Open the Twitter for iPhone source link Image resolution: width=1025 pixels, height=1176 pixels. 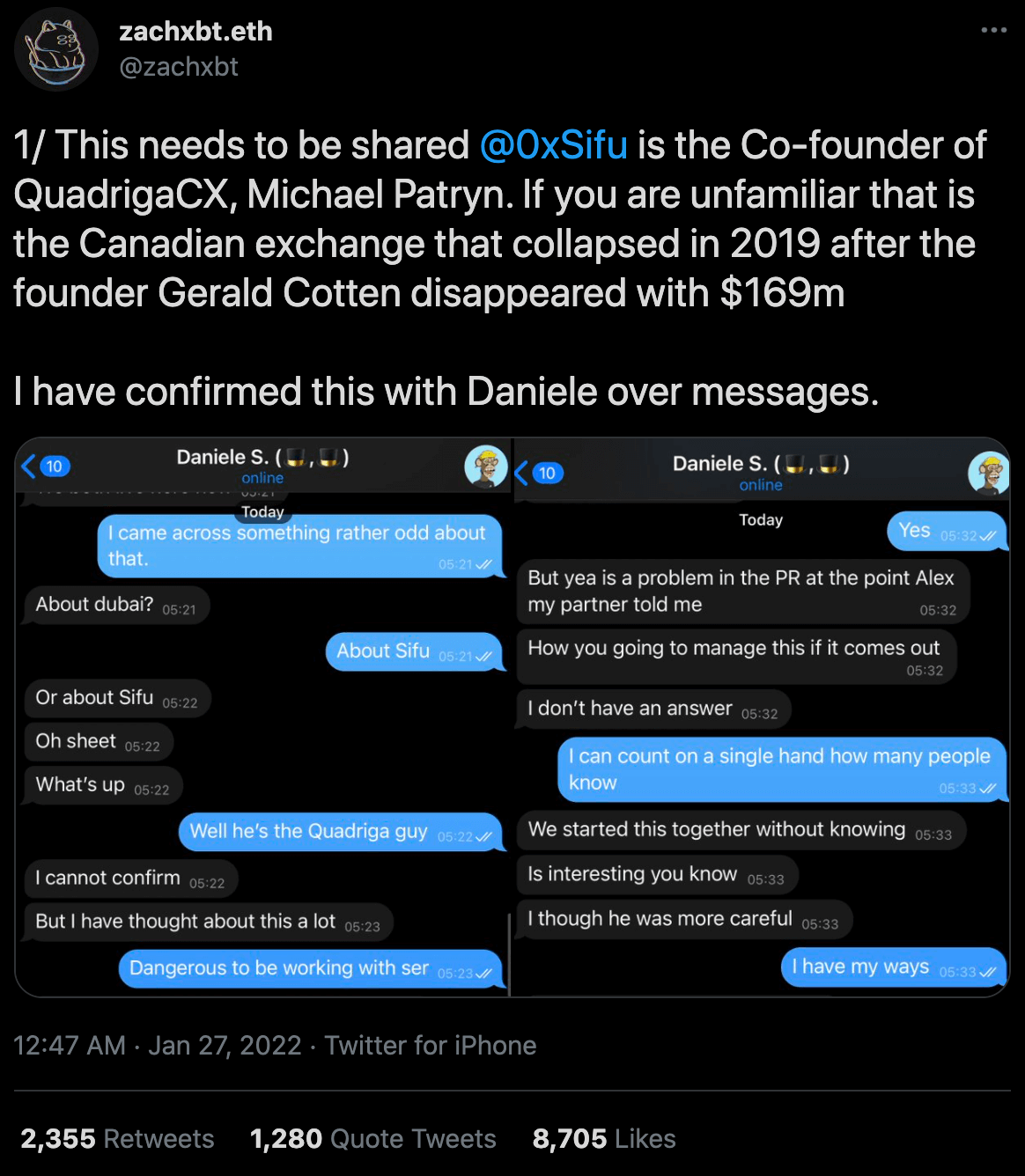(431, 1045)
